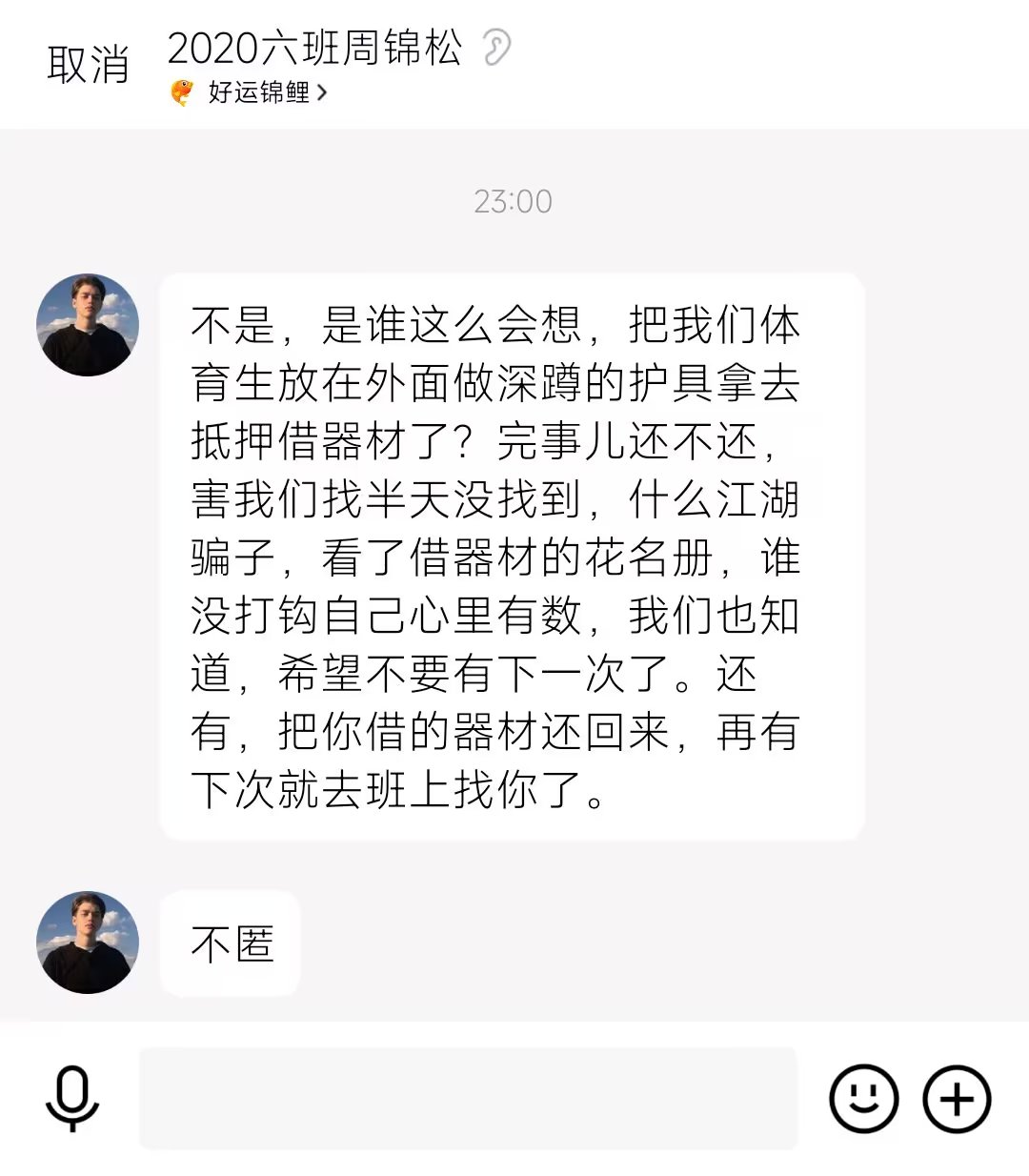Open the emoji picker
1029x1176 pixels.
863,1098
